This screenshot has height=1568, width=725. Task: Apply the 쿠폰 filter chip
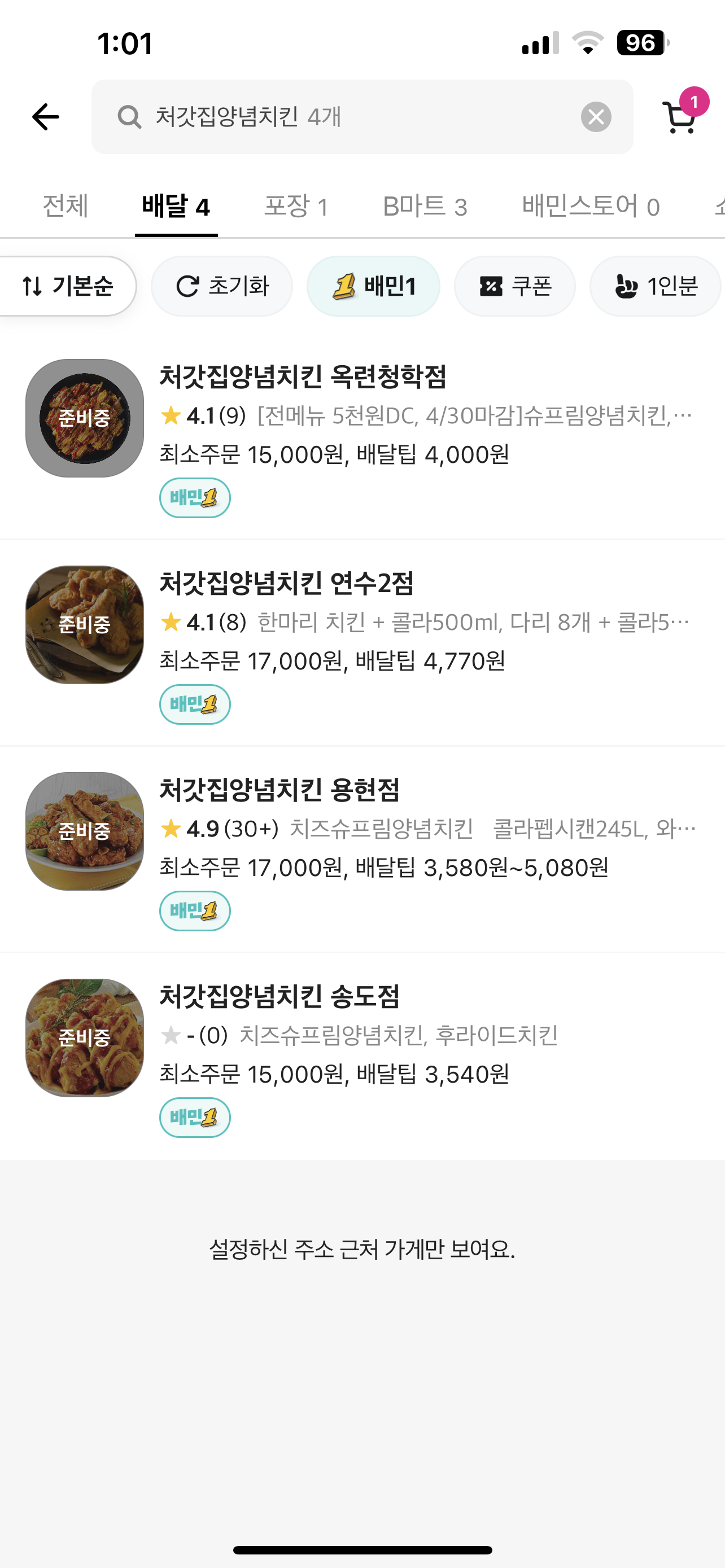[x=515, y=286]
